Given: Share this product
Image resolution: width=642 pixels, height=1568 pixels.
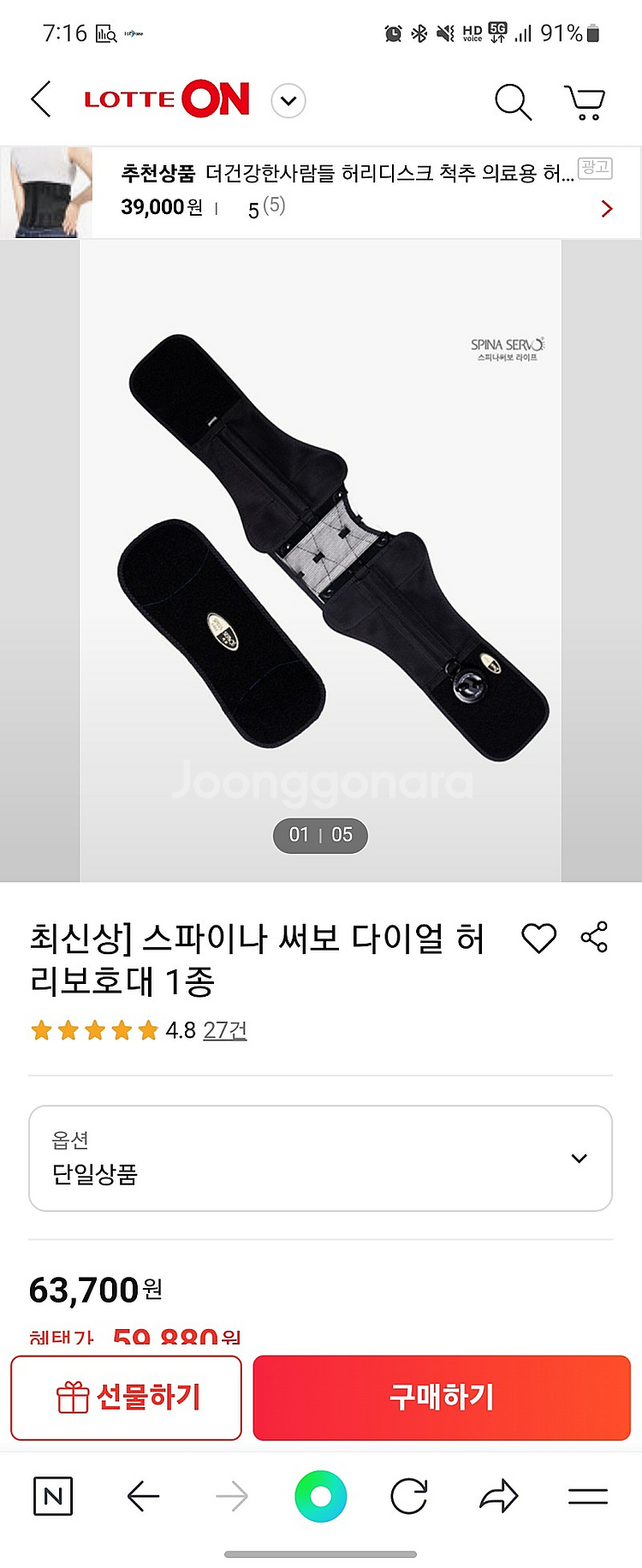Looking at the screenshot, I should click(594, 937).
